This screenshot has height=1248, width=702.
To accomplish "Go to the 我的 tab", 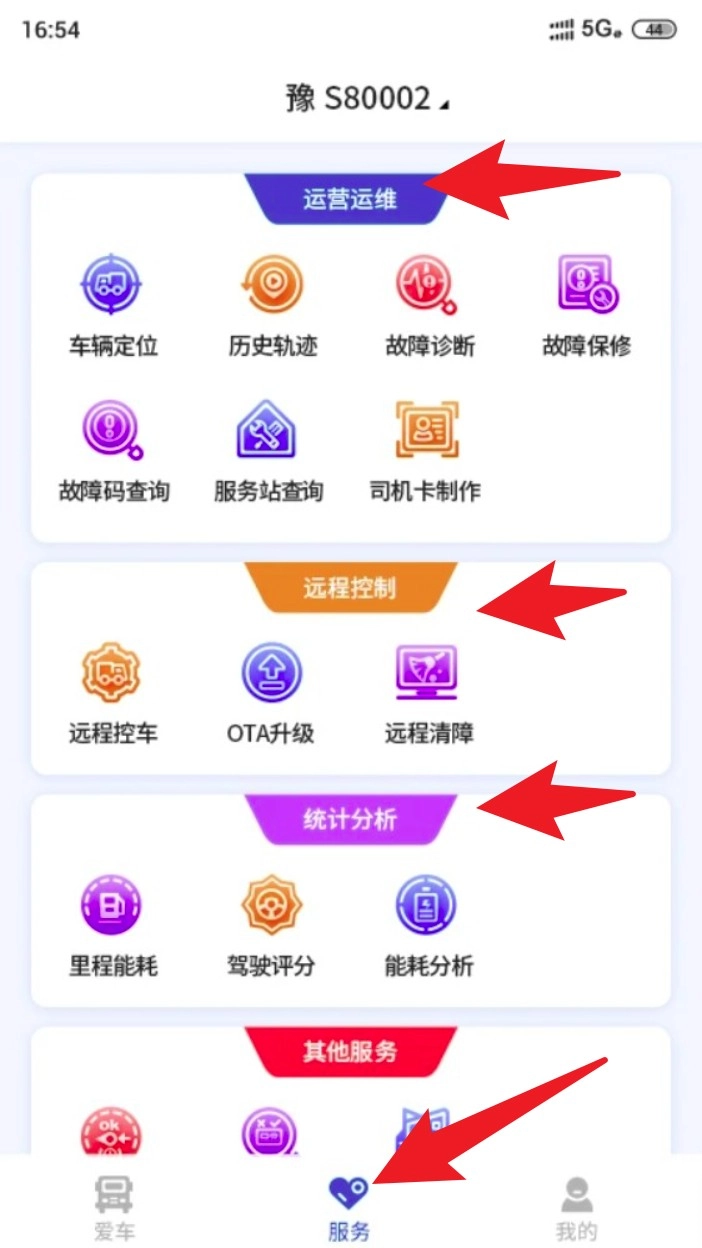I will tap(576, 1207).
